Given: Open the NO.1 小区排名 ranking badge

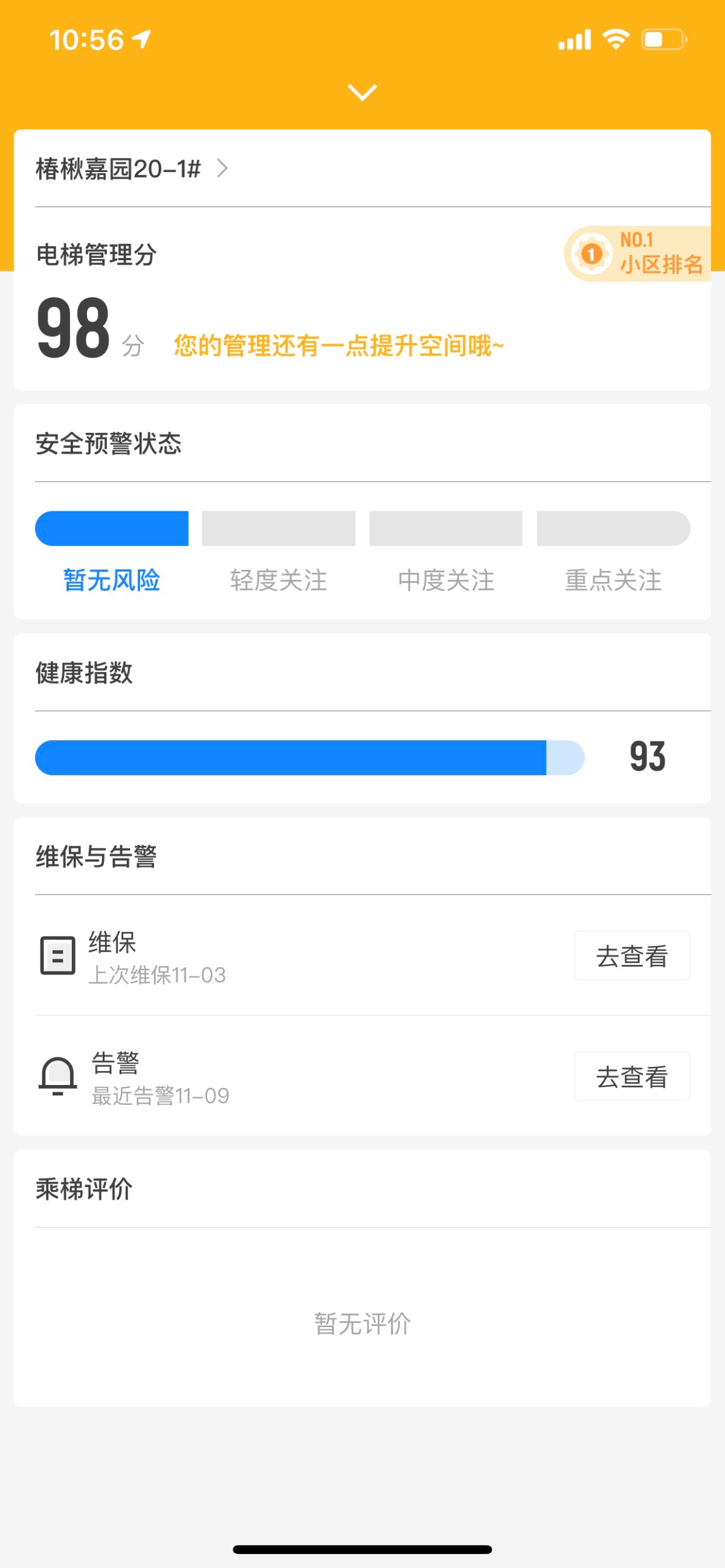Looking at the screenshot, I should tap(637, 254).
